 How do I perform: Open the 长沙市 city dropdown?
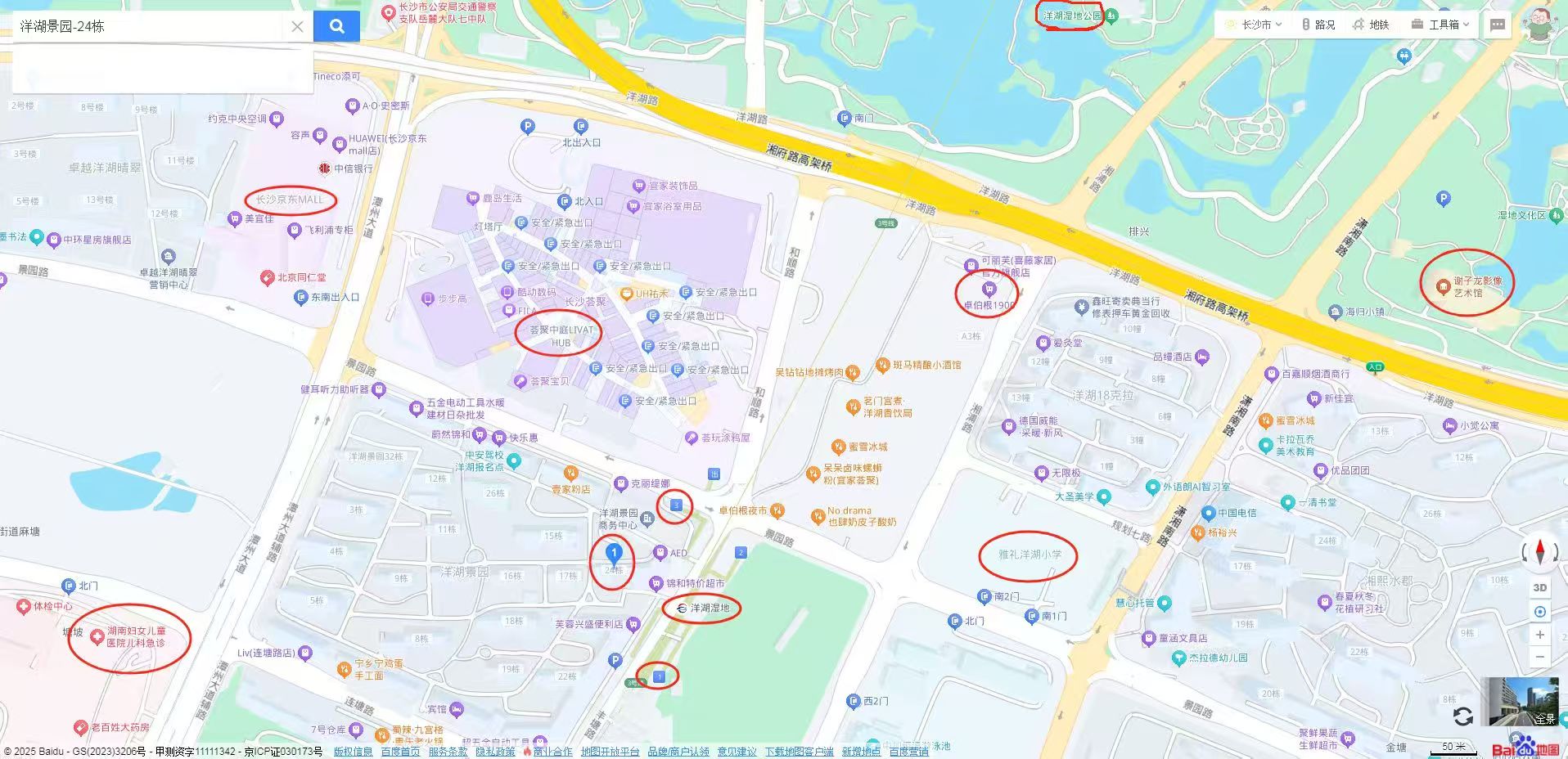[x=1255, y=25]
